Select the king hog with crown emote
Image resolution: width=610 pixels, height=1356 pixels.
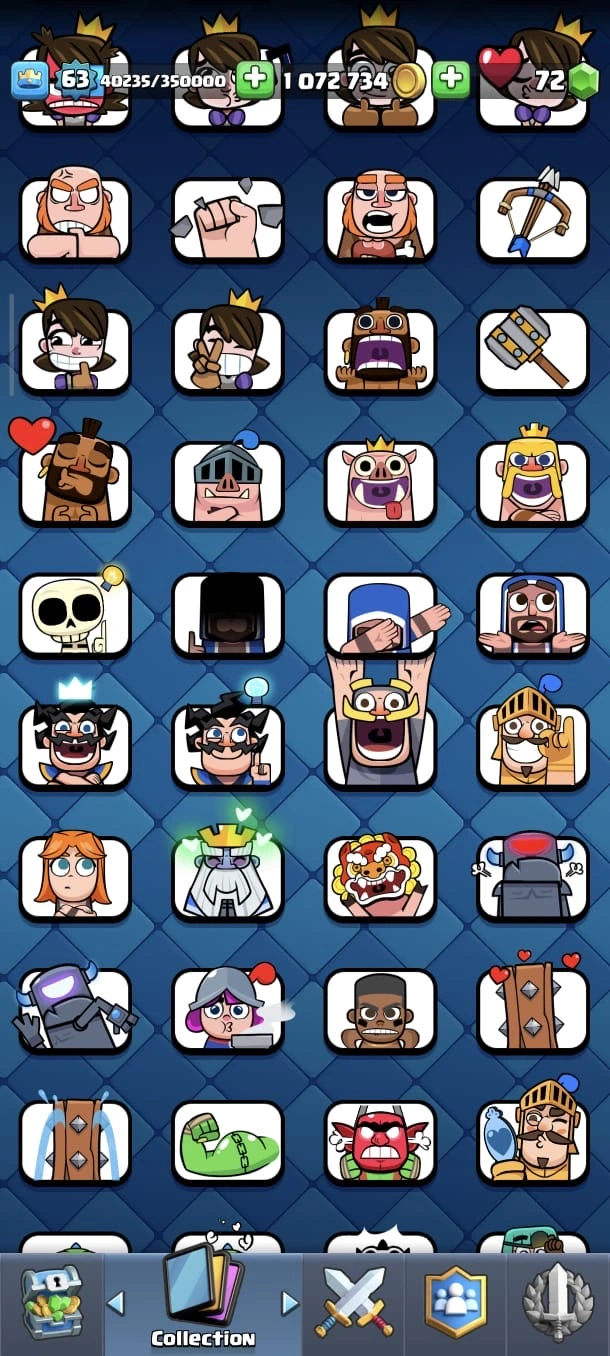[x=380, y=482]
